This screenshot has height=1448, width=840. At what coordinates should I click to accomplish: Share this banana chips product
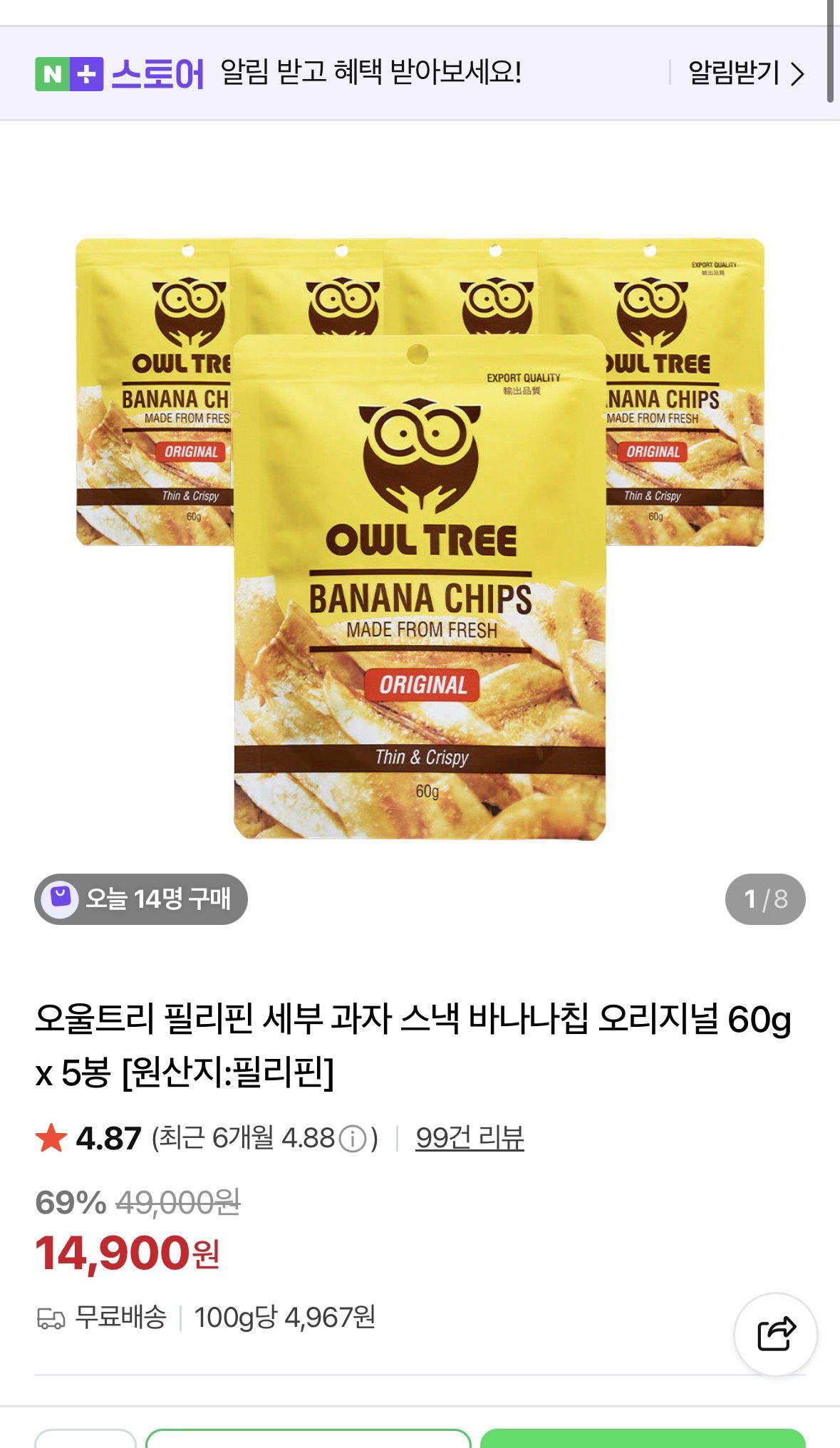(776, 1333)
